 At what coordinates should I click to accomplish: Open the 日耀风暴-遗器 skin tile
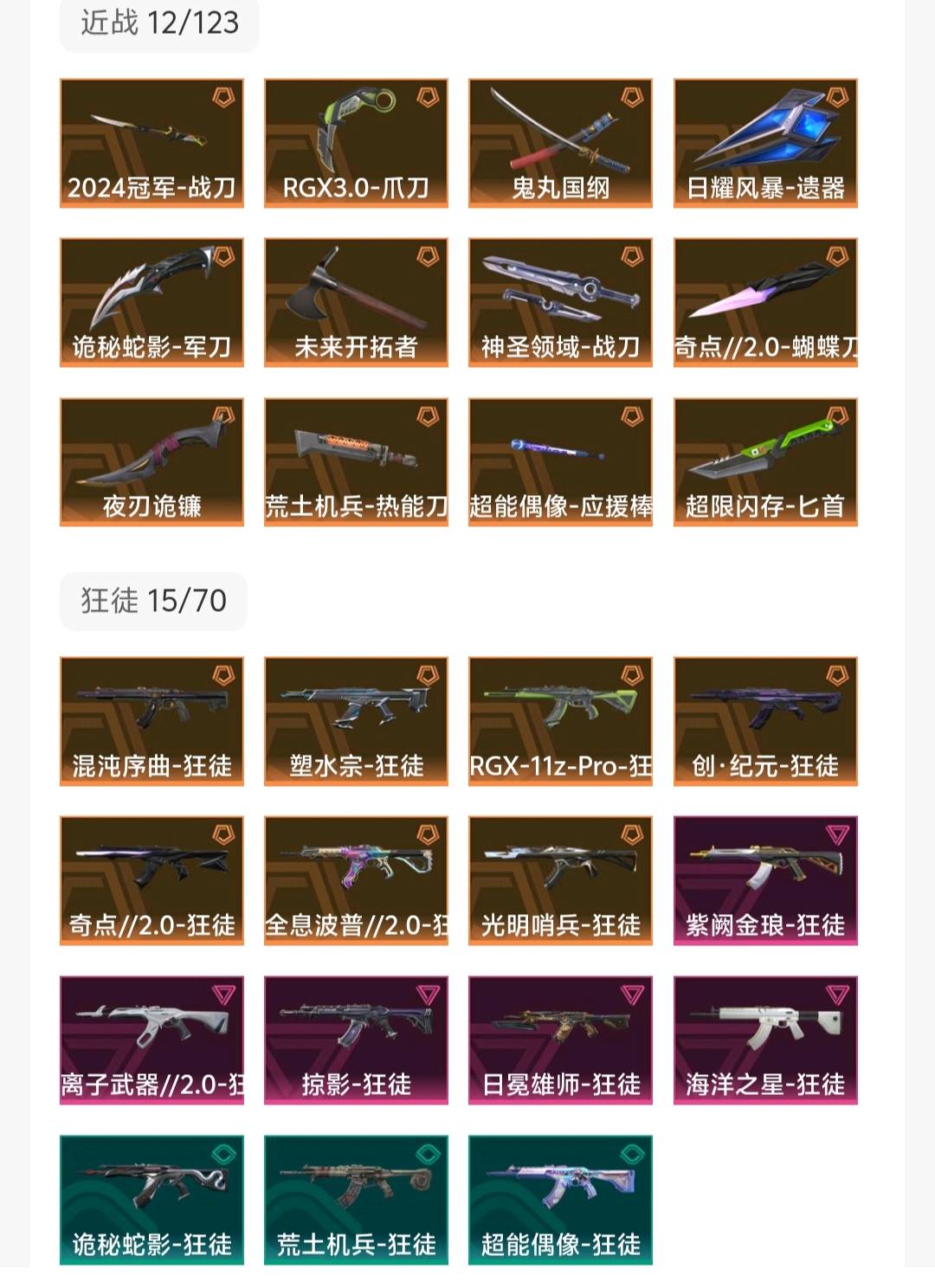coord(765,144)
